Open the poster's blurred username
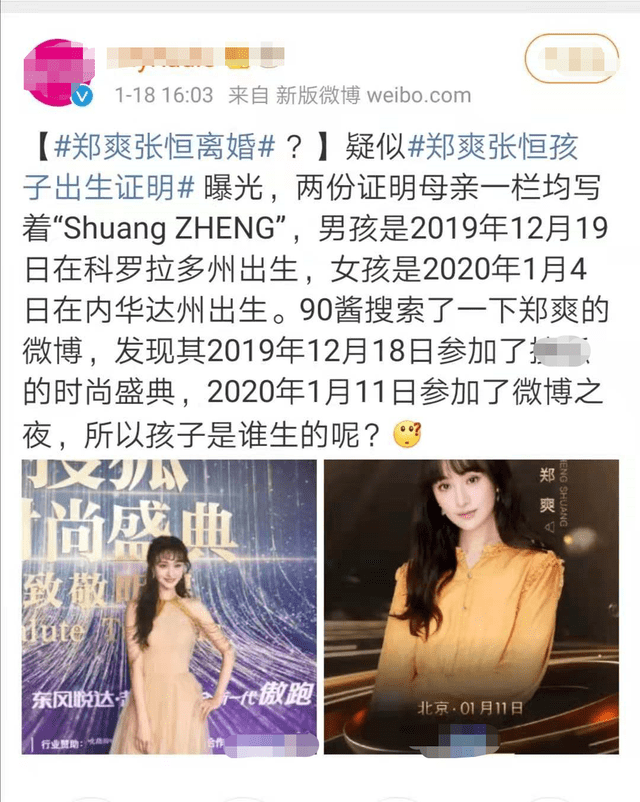This screenshot has height=802, width=640. pos(167,58)
